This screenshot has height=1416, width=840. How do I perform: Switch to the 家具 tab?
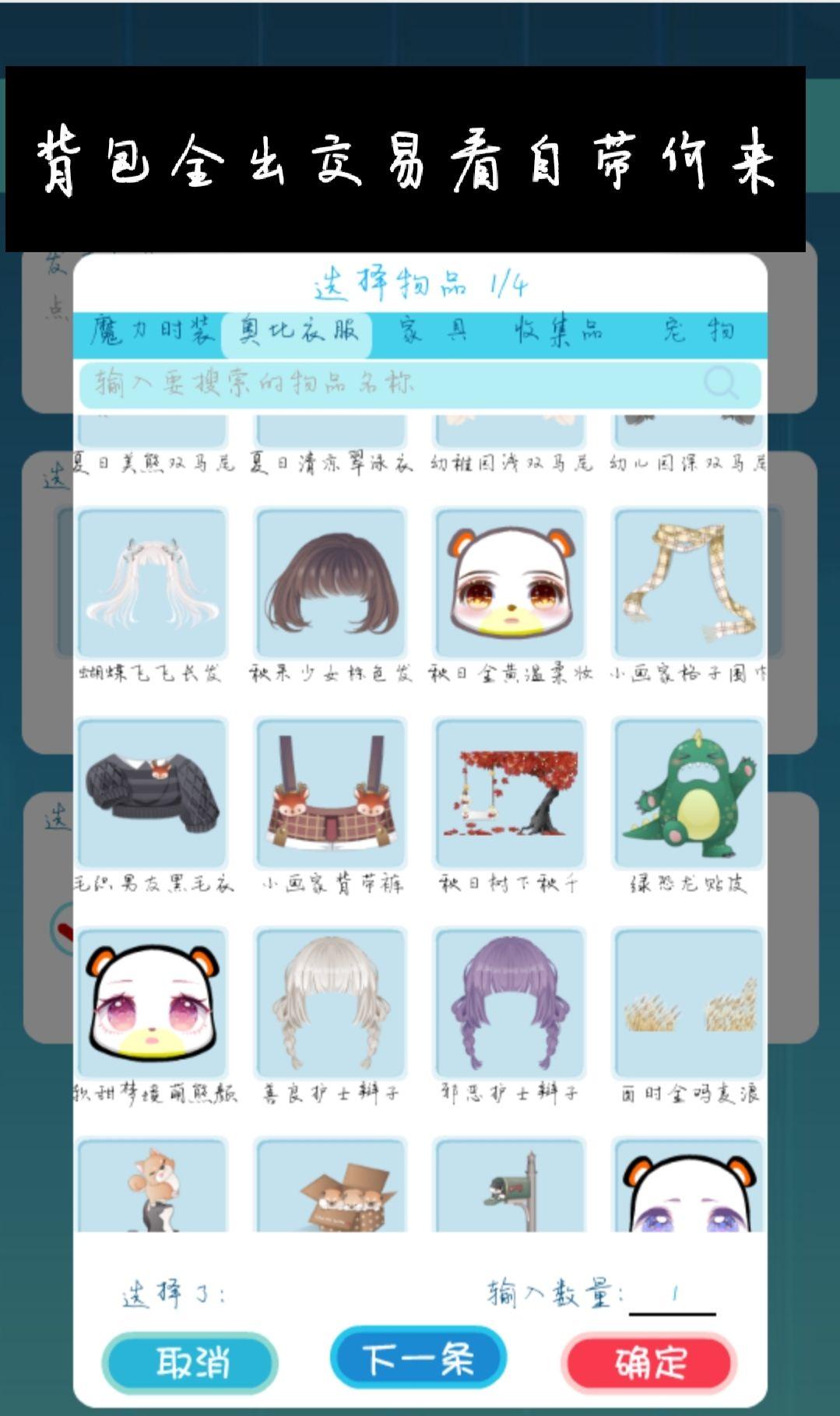pos(433,331)
